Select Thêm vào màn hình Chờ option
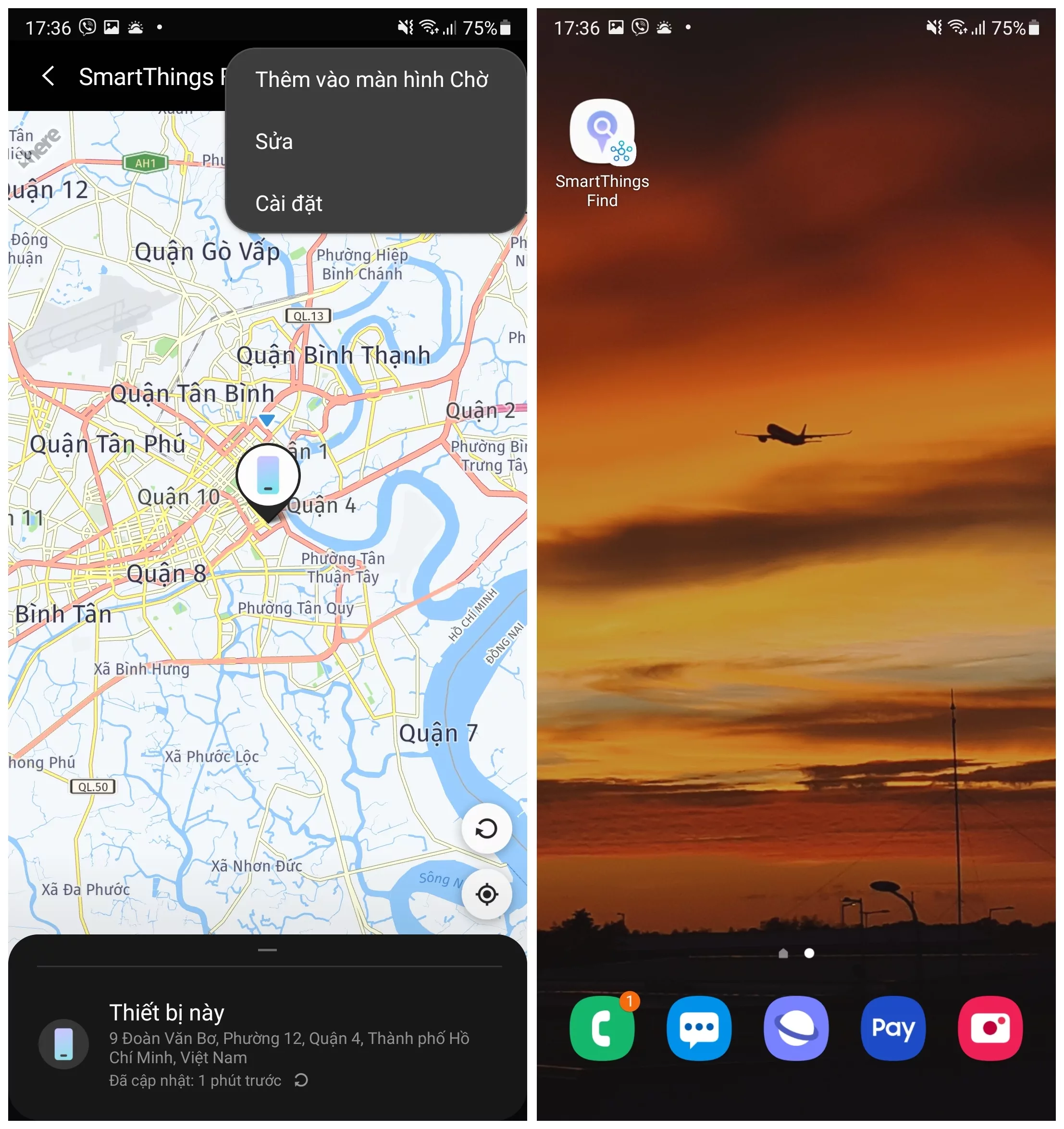 pyautogui.click(x=371, y=79)
